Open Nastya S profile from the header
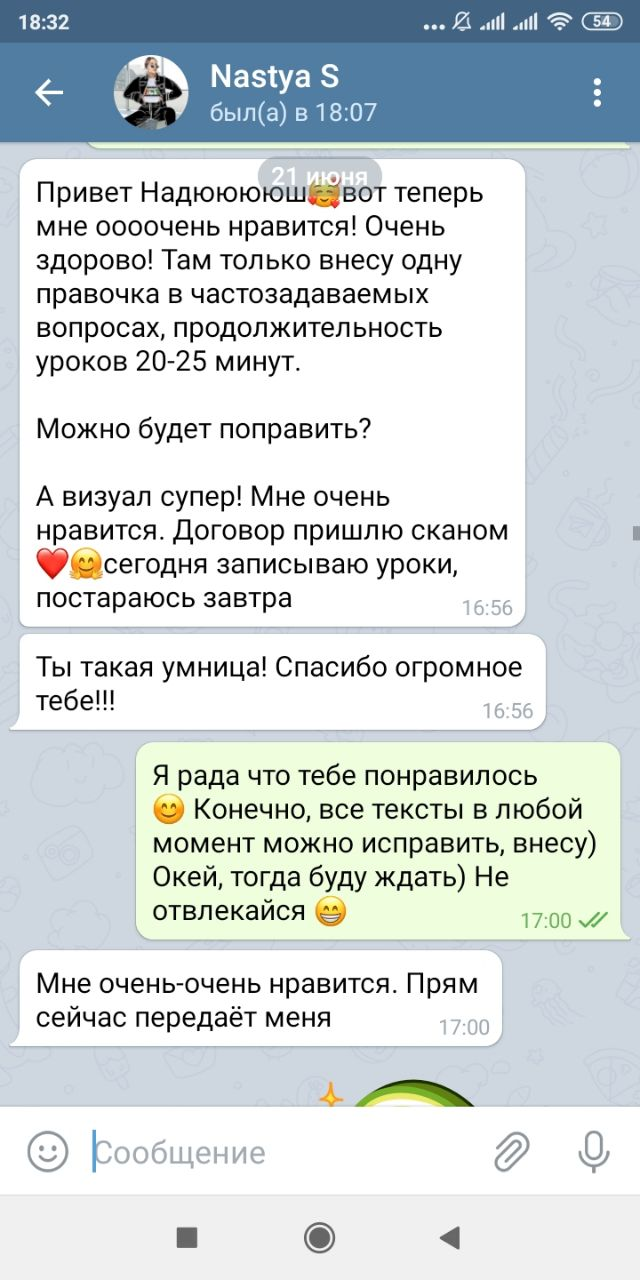 pyautogui.click(x=274, y=93)
